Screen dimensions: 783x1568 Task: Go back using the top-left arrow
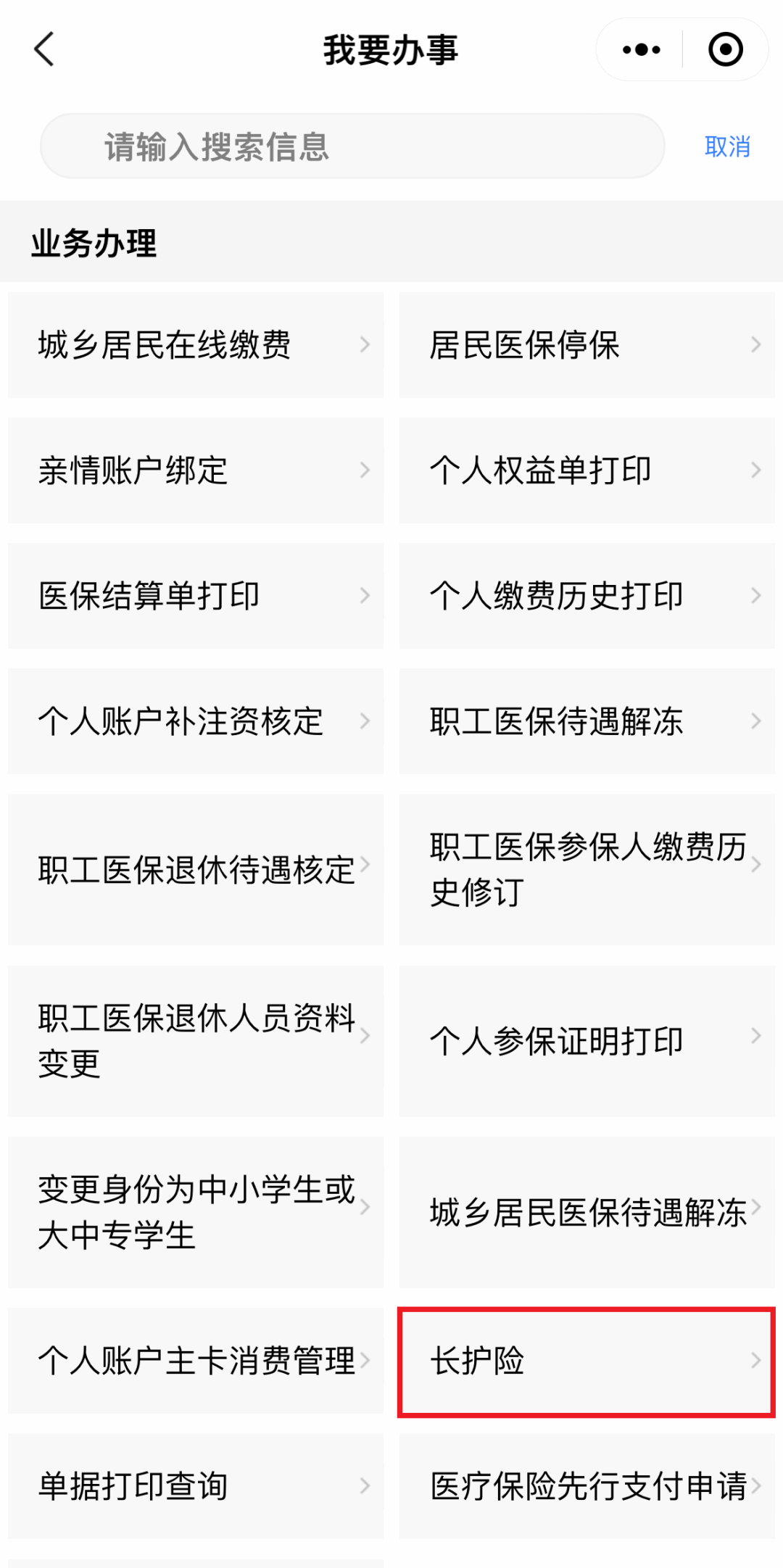click(x=44, y=49)
